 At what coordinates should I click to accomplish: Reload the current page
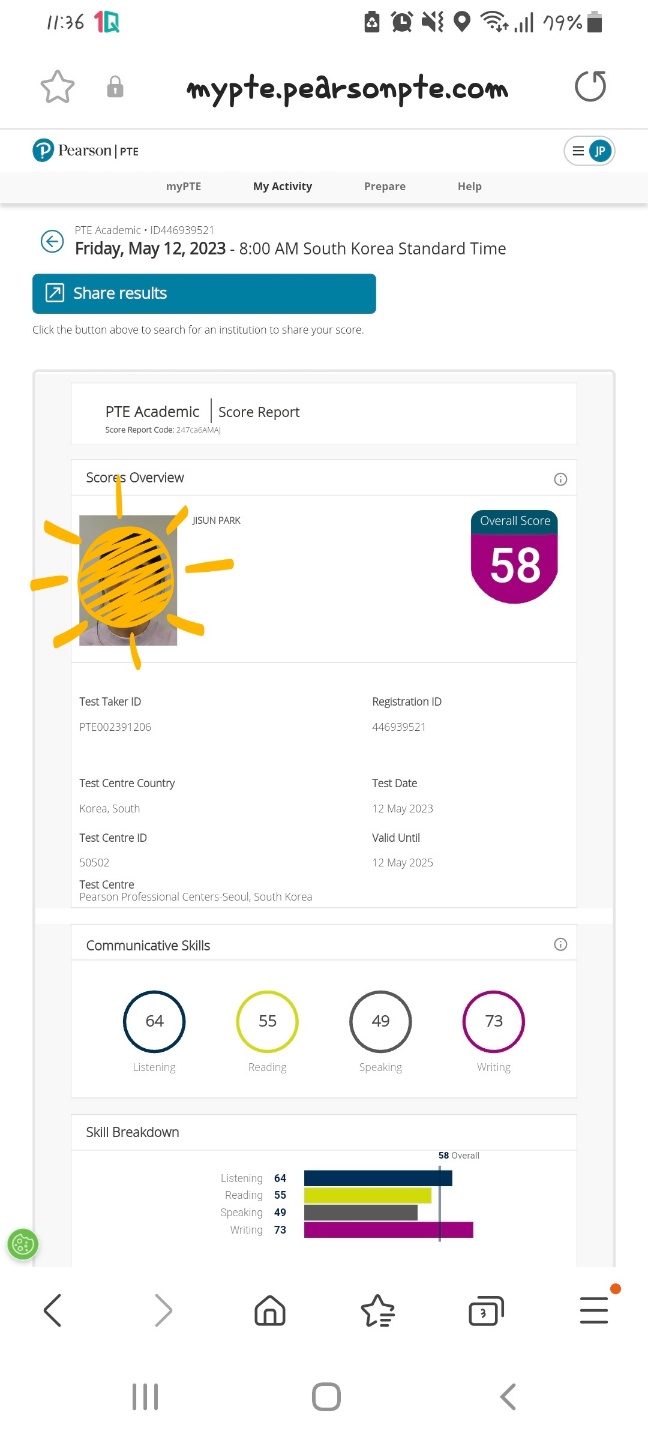click(590, 87)
